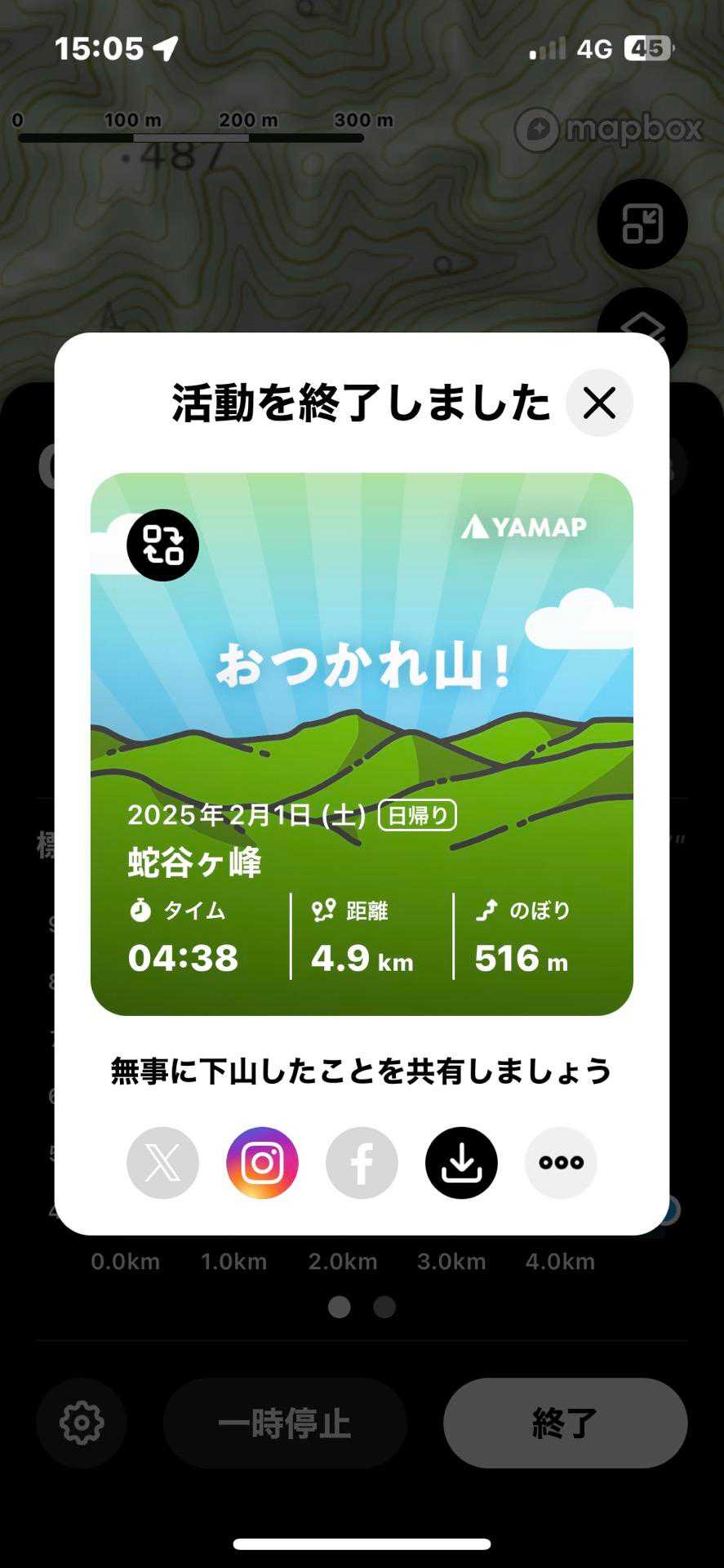Share the hike result to X
The height and width of the screenshot is (1568, 724).
(162, 1162)
